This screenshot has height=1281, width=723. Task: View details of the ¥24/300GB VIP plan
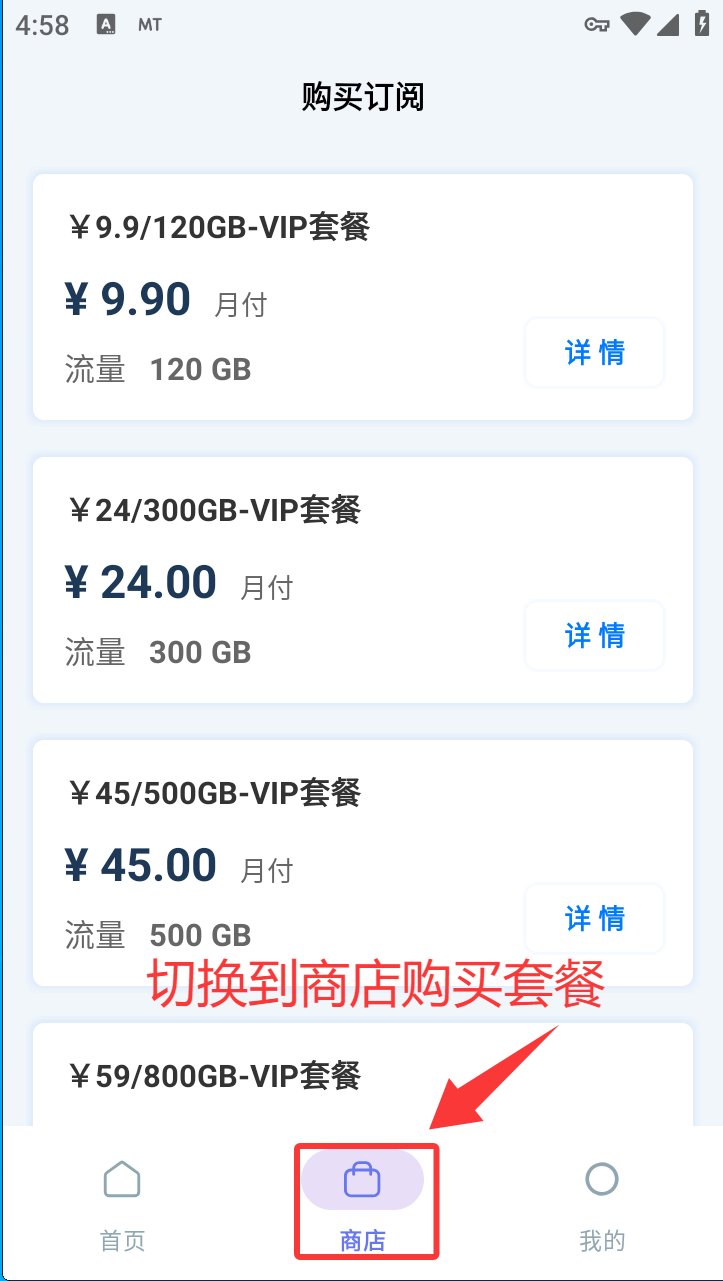594,636
